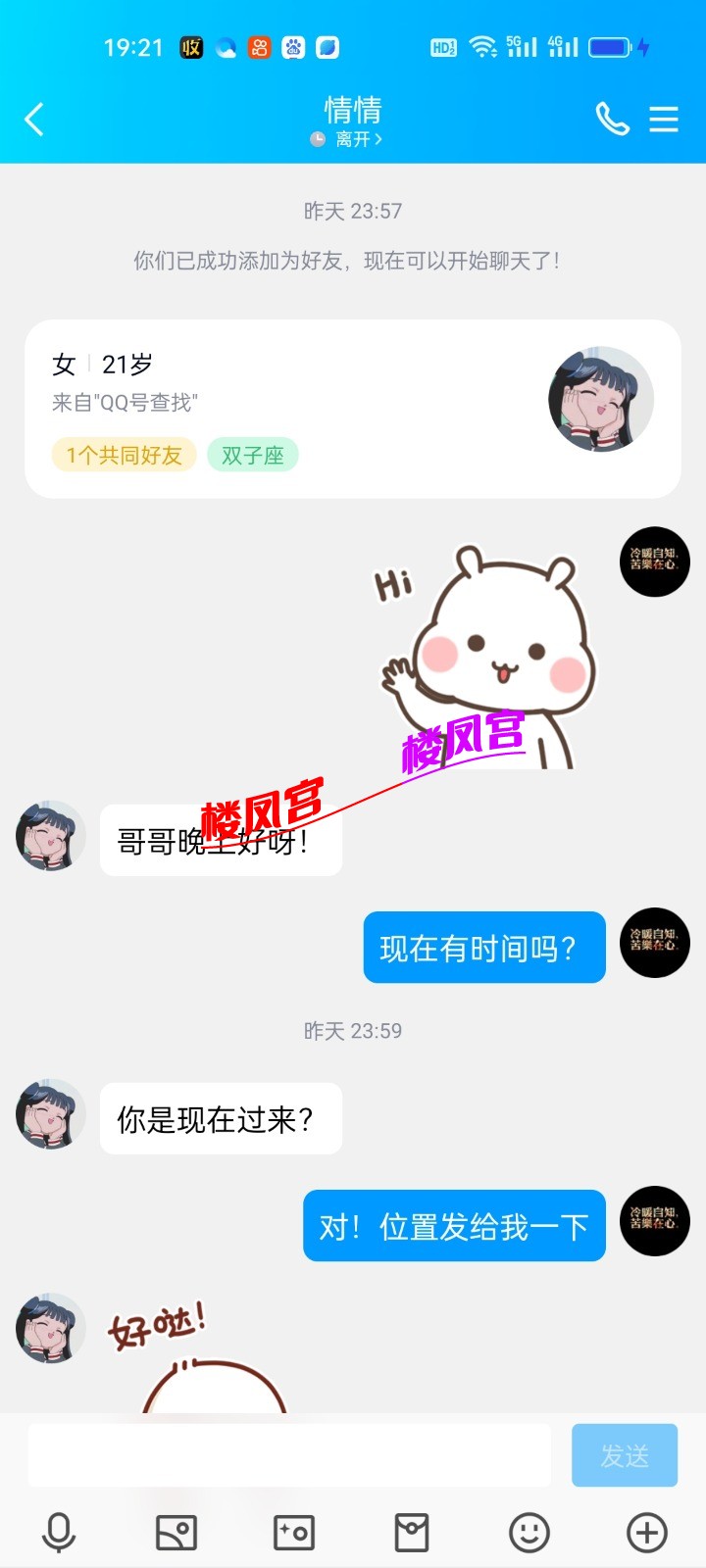The image size is (706, 1568).
Task: Tap 情情's avatar beside 你是现在过来？
Action: tap(51, 1114)
